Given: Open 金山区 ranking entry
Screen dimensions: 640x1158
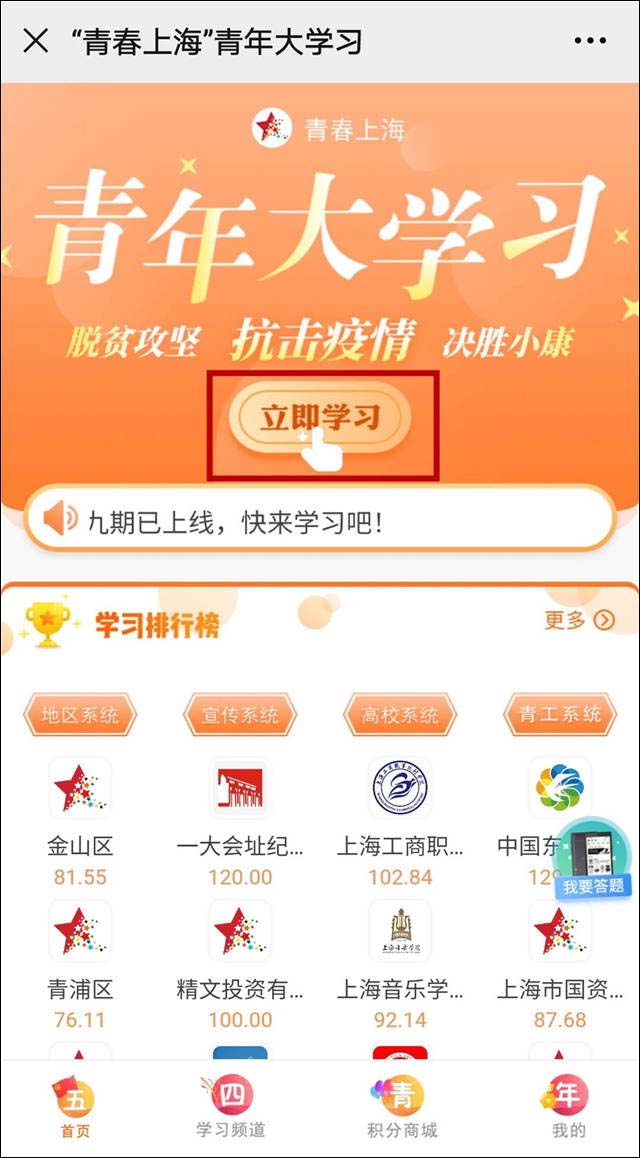Looking at the screenshot, I should pyautogui.click(x=80, y=790).
